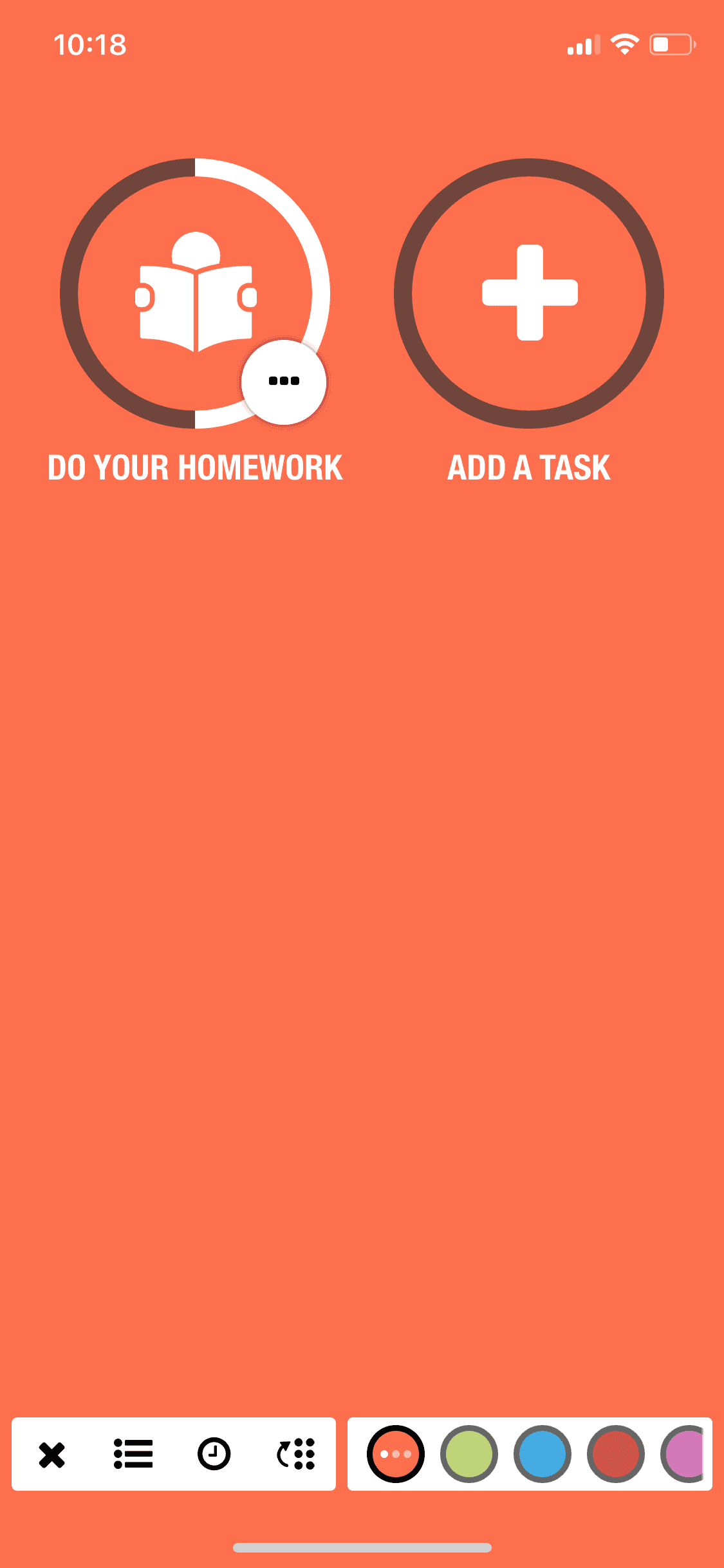Add a new task
Image resolution: width=724 pixels, height=1568 pixels.
pos(529,293)
